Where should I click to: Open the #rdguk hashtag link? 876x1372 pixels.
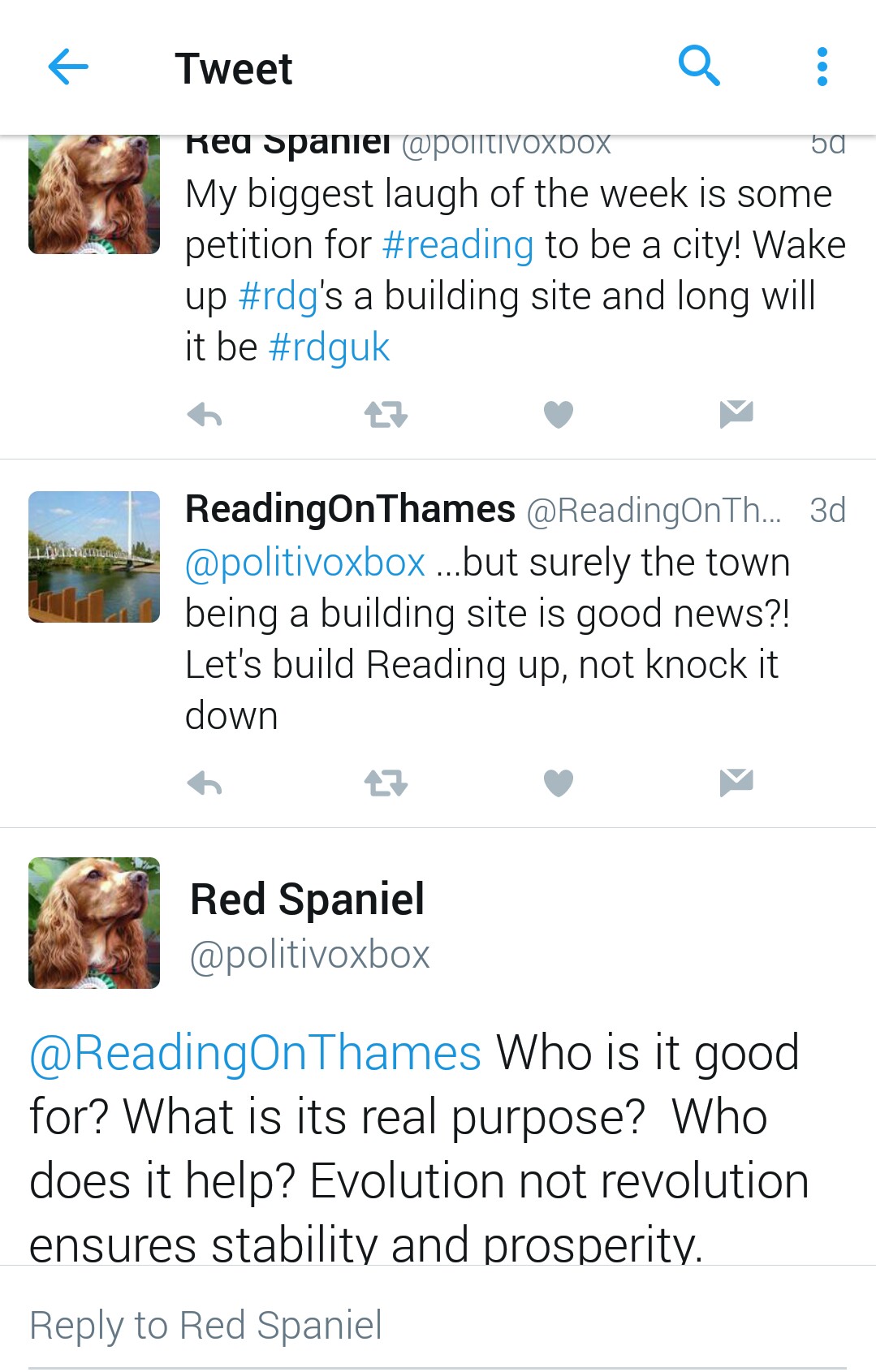coord(329,347)
